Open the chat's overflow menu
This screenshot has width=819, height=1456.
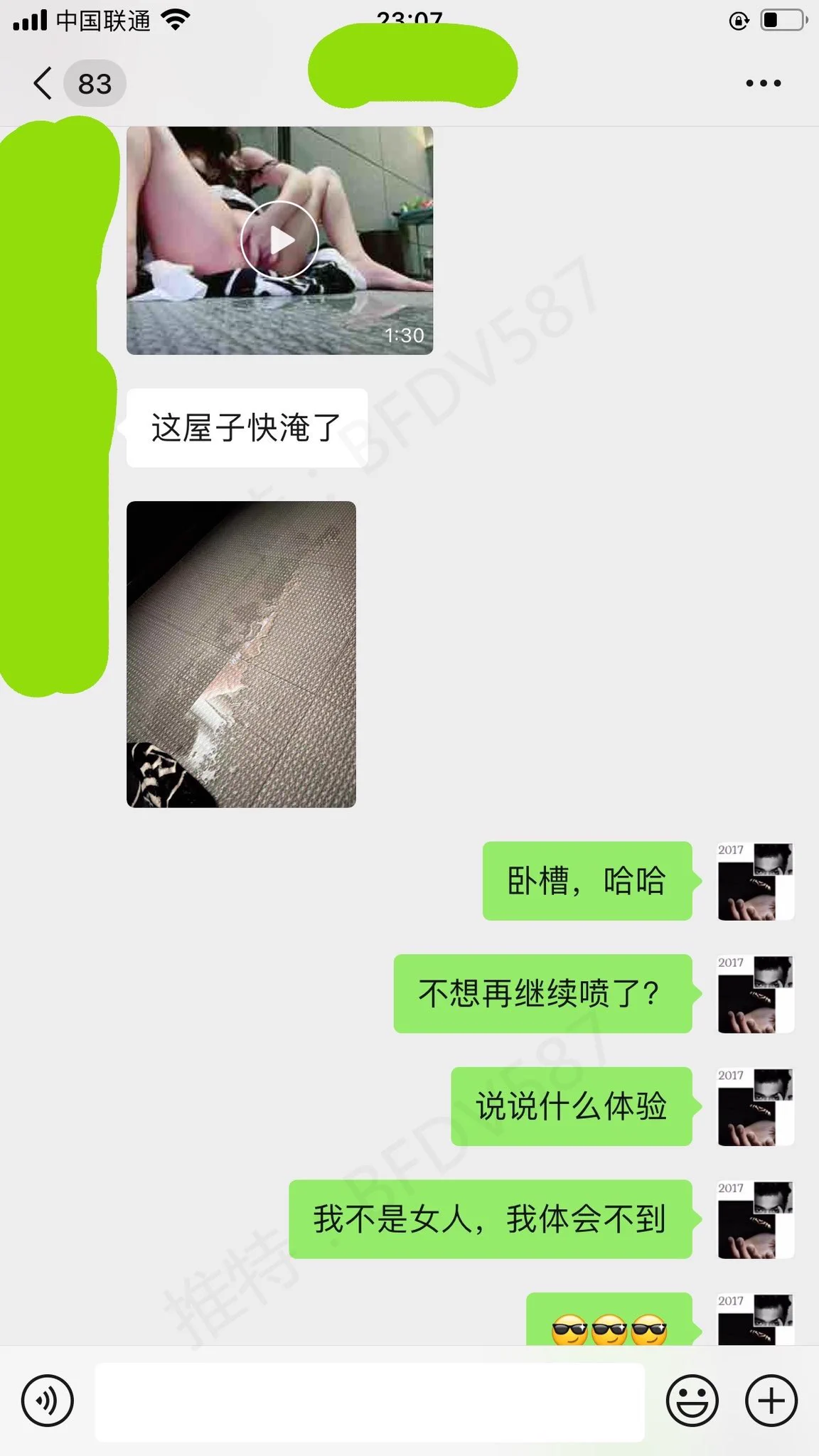pos(763,83)
